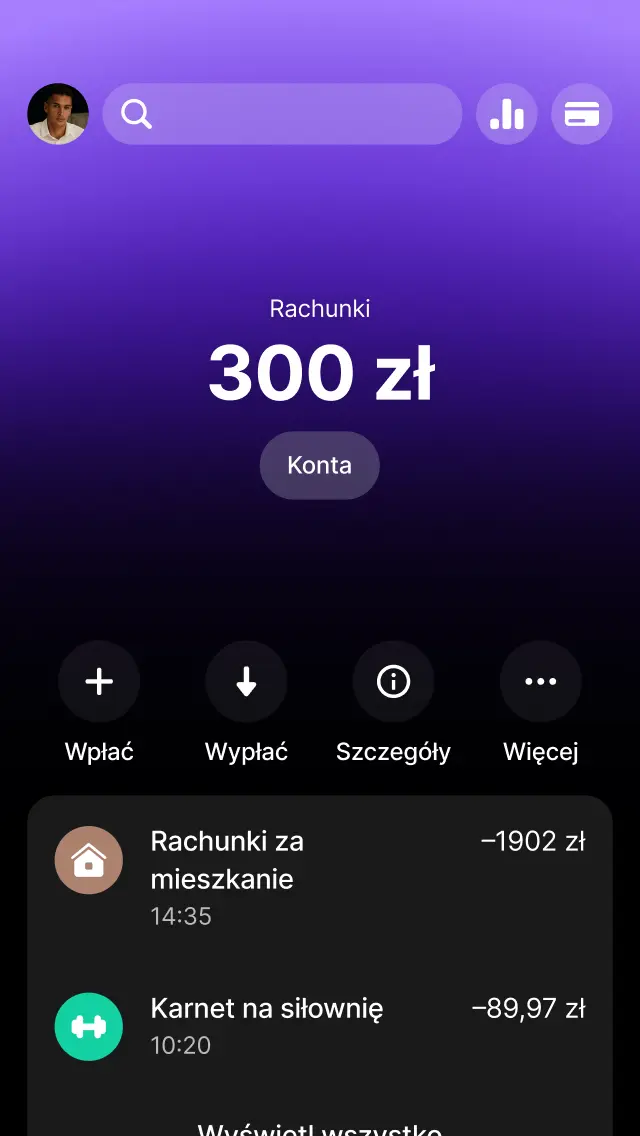Screen dimensions: 640x1136
Task: Open the analytics chart icon
Action: (x=507, y=114)
